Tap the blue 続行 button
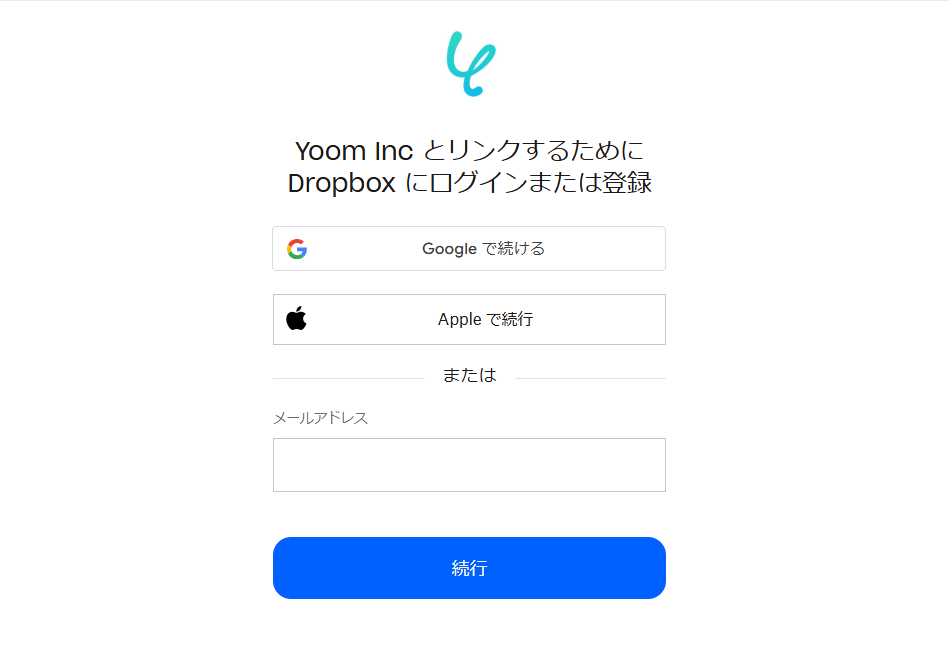Viewport: 949px width, 661px height. coord(468,568)
